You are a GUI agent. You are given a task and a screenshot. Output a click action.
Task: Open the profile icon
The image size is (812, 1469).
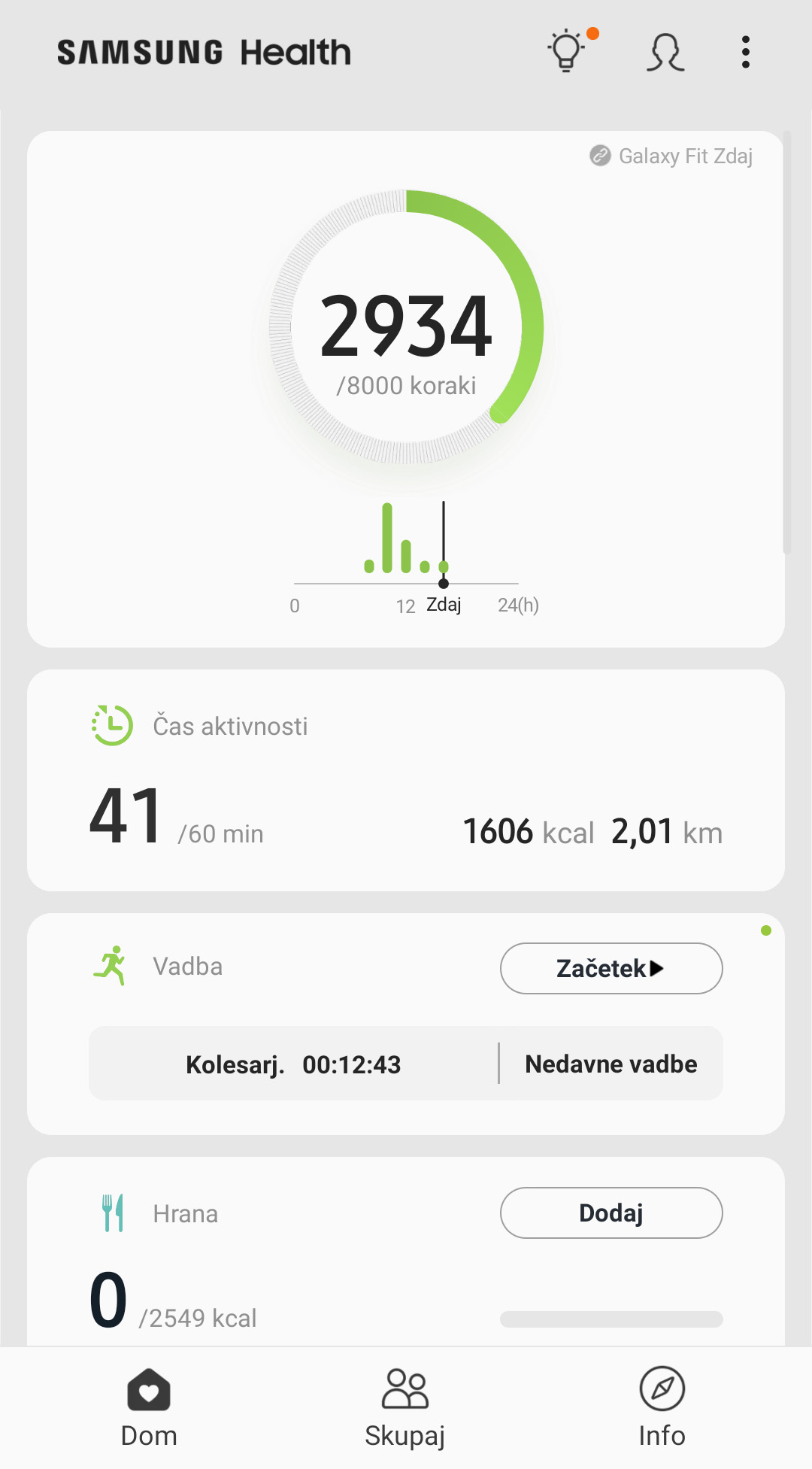pyautogui.click(x=665, y=52)
